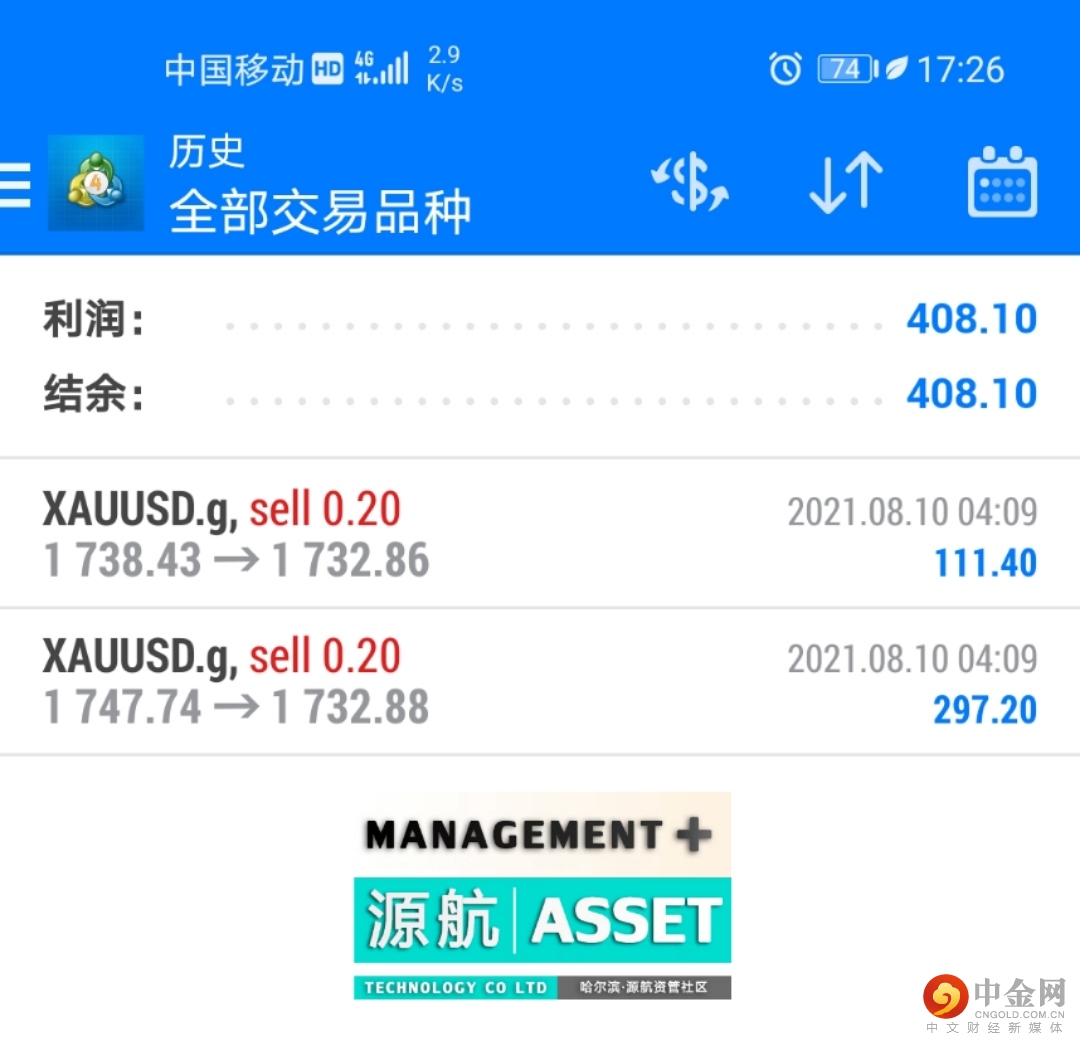Filter history by trading symbol
The width and height of the screenshot is (1080, 1046).
pyautogui.click(x=690, y=184)
